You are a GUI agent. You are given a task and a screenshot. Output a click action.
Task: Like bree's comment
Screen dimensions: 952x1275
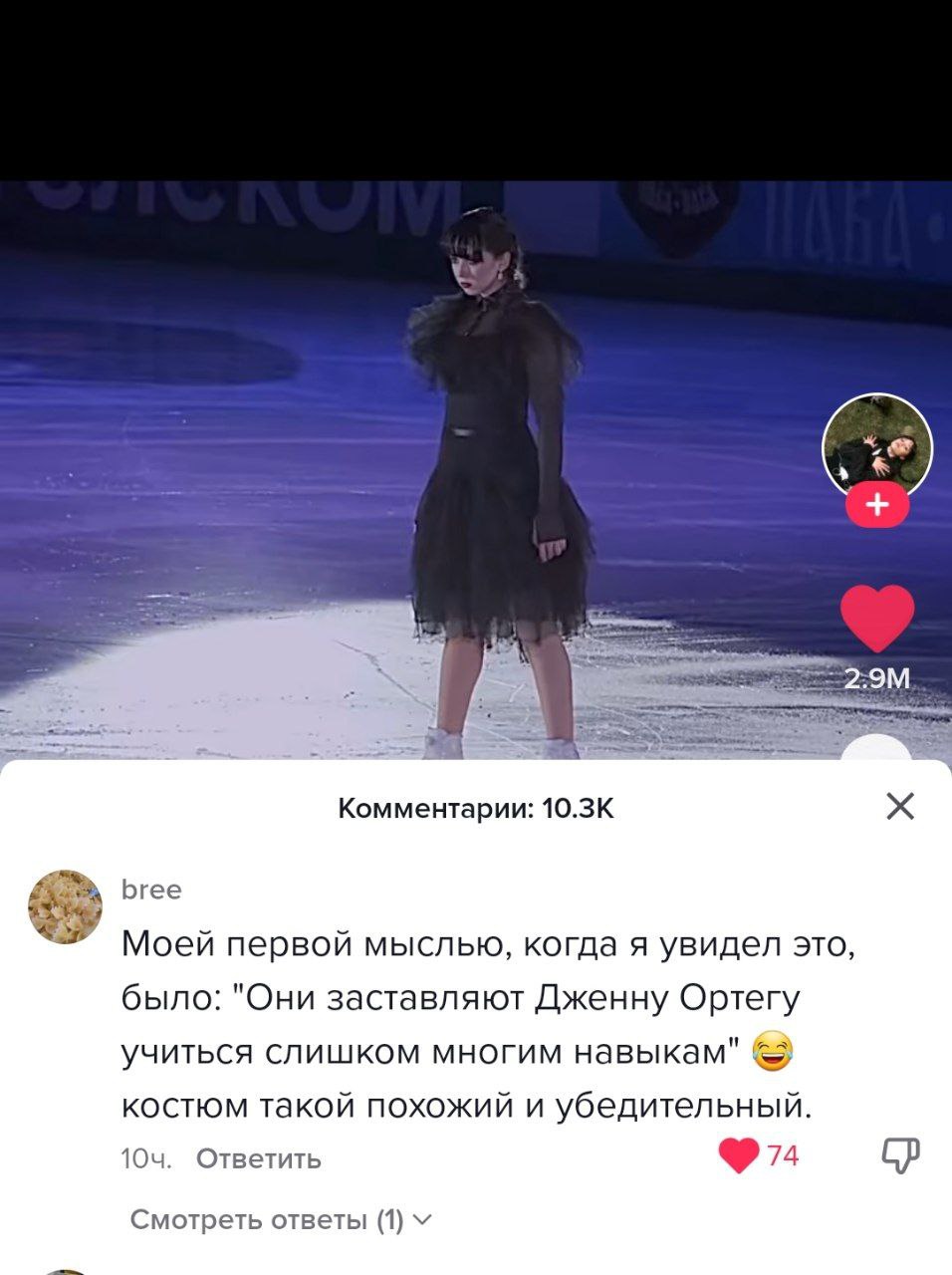pos(739,1155)
